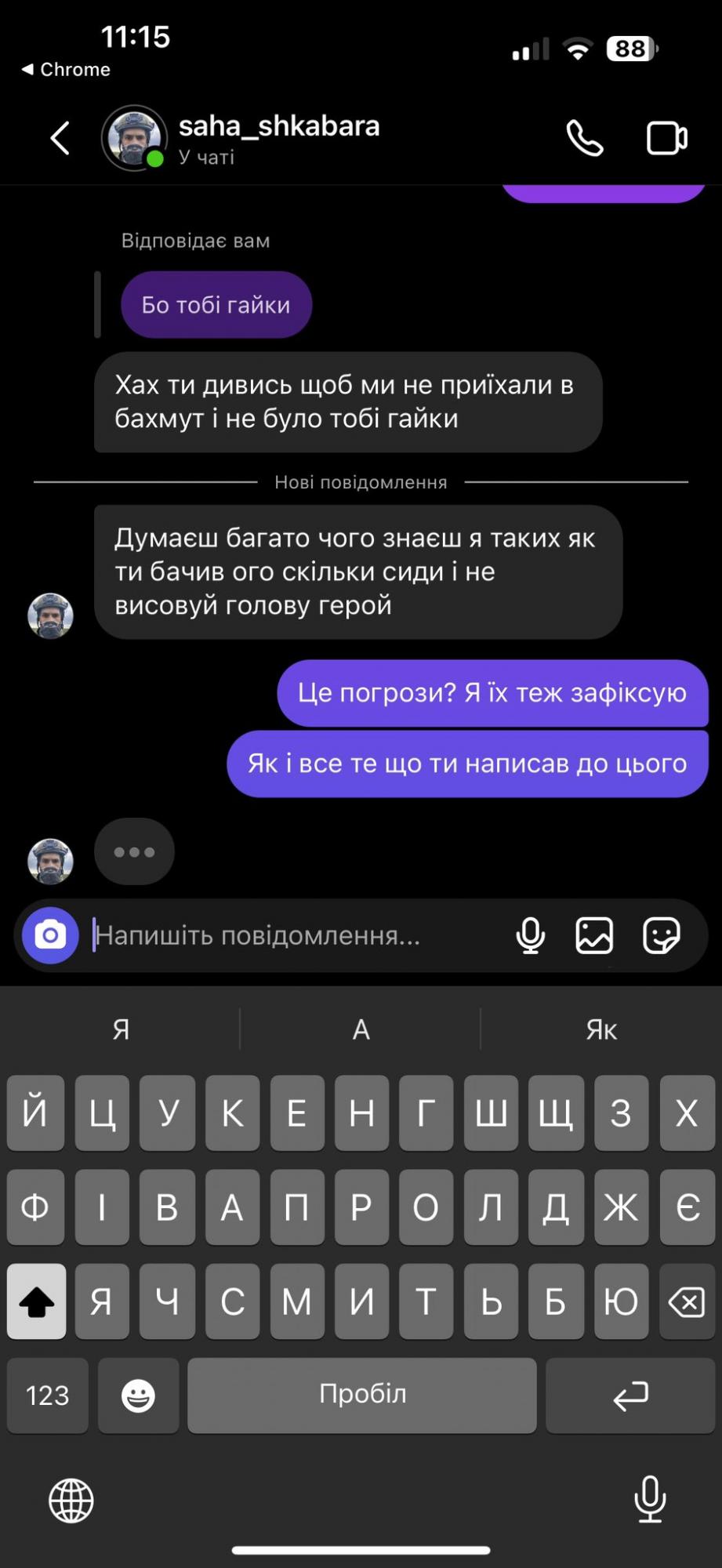722x1568 pixels.
Task: Open the camera from the message bar
Action: 50,935
